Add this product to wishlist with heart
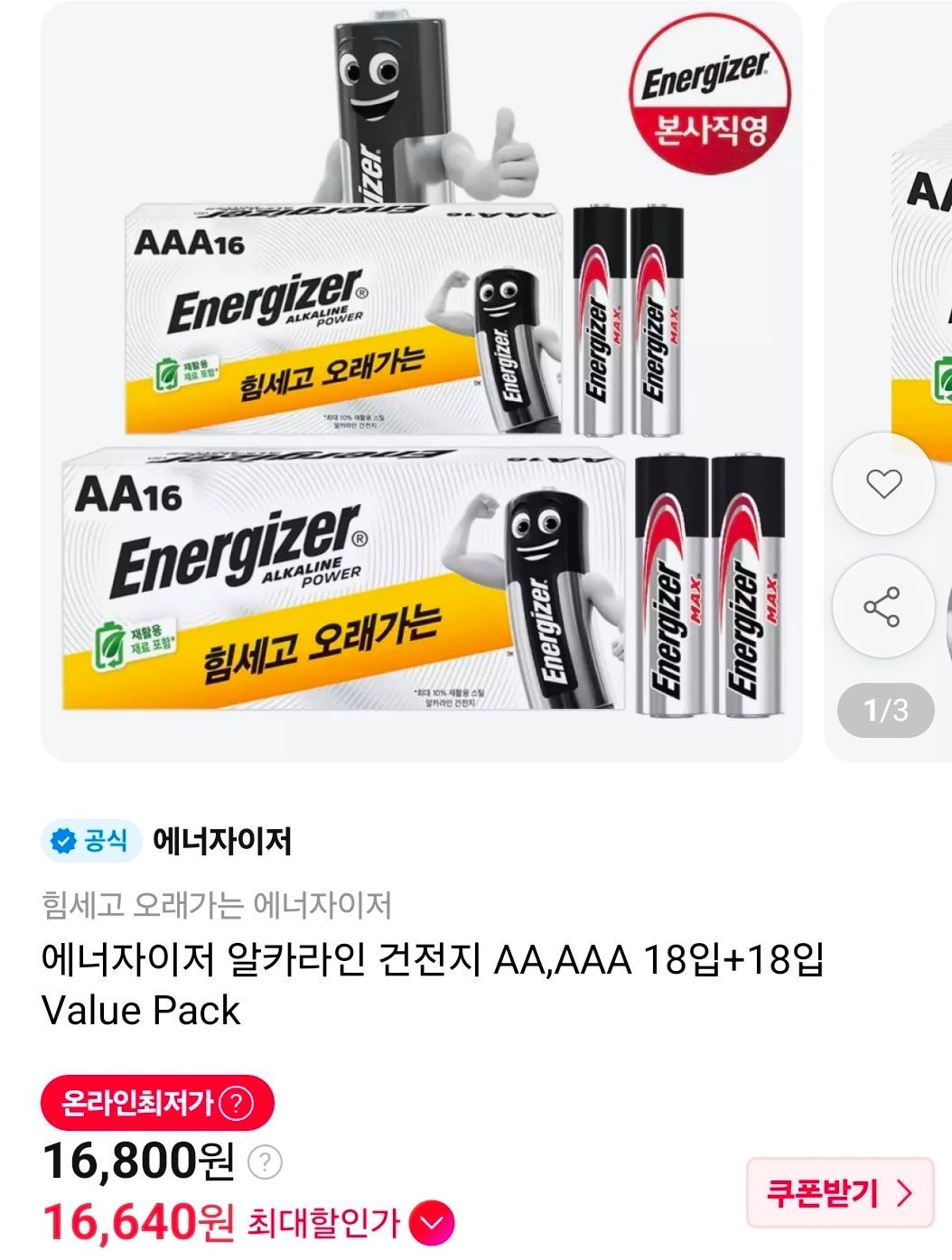This screenshot has width=952, height=1260. (883, 484)
